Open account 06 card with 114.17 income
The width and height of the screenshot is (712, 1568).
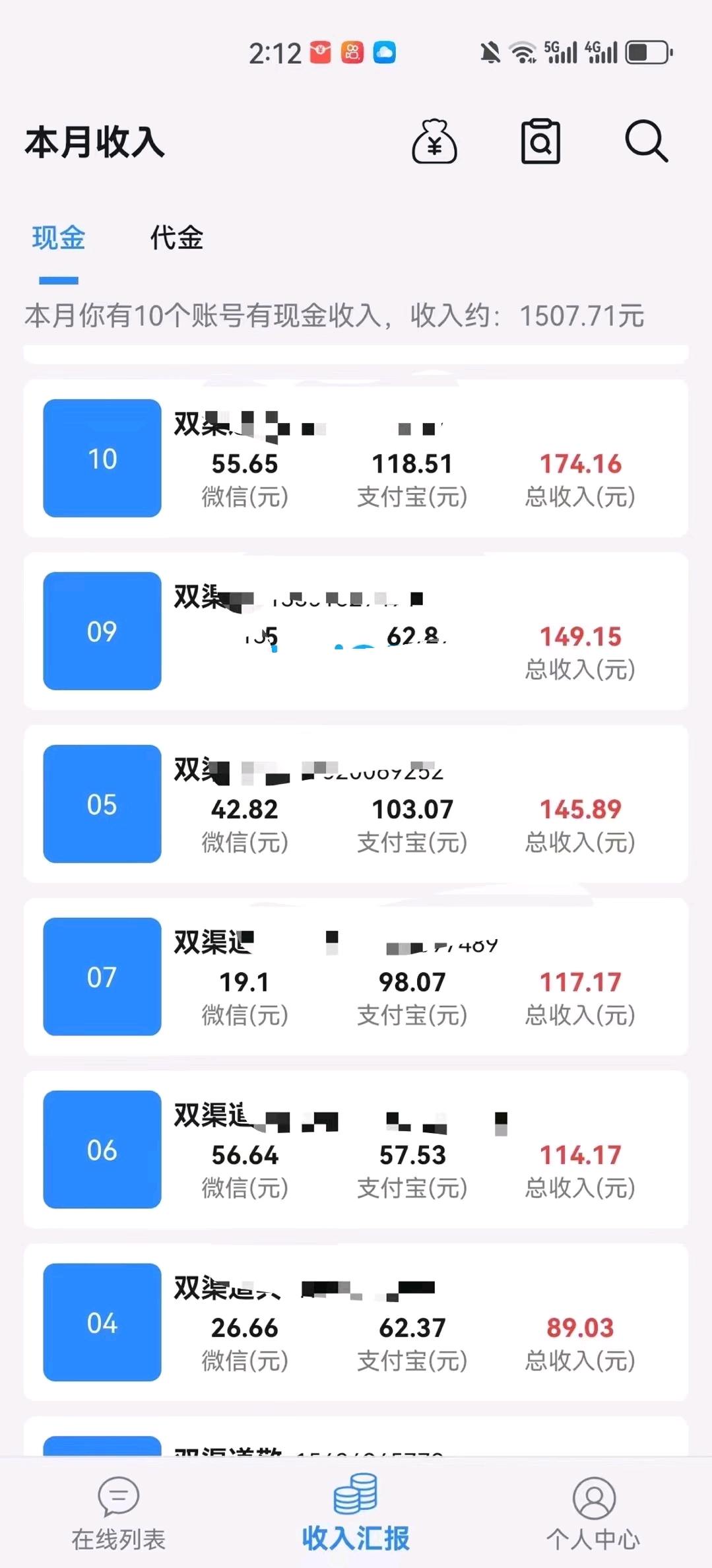tap(356, 1150)
